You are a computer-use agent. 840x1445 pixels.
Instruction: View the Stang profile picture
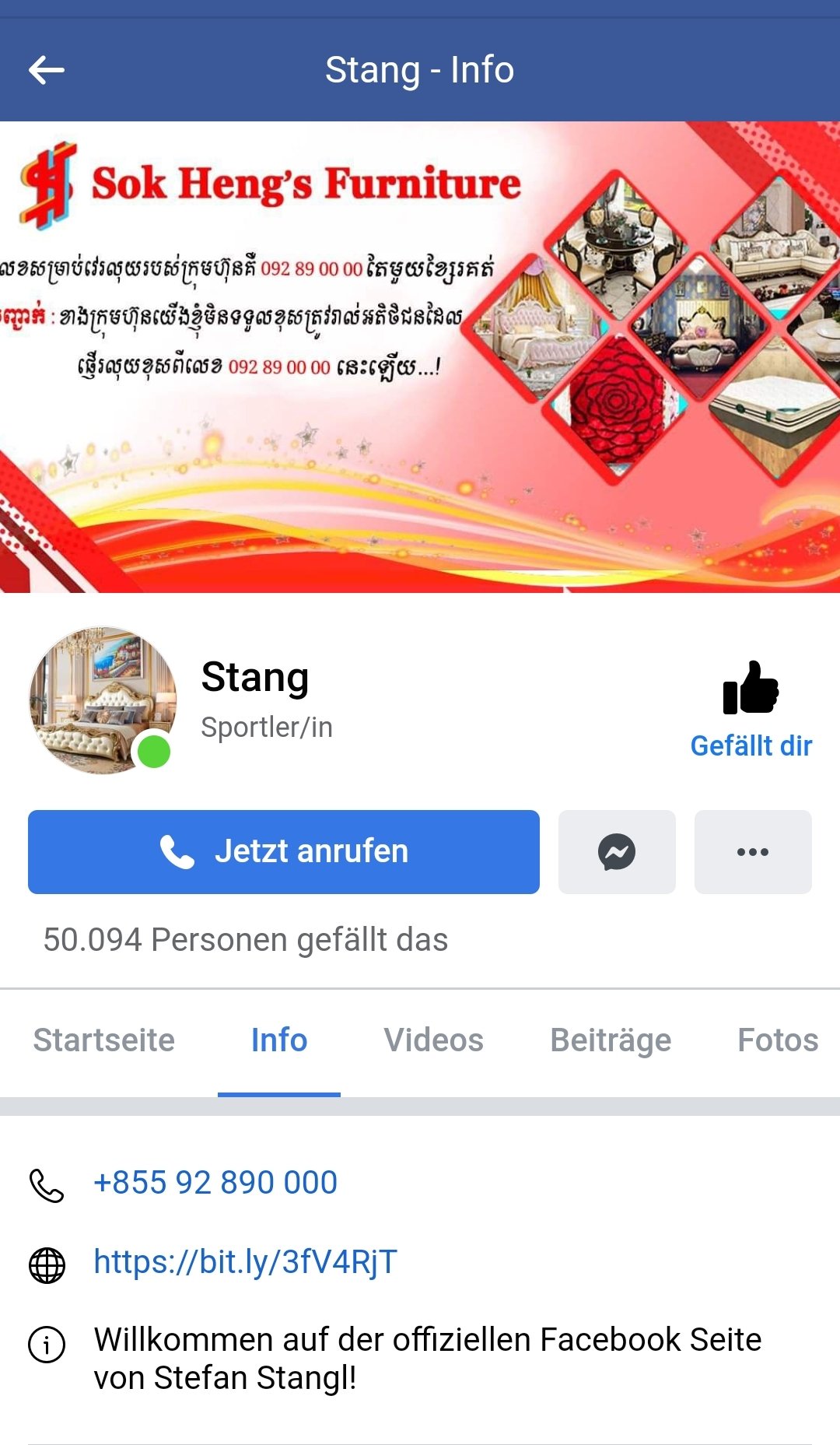pos(103,700)
